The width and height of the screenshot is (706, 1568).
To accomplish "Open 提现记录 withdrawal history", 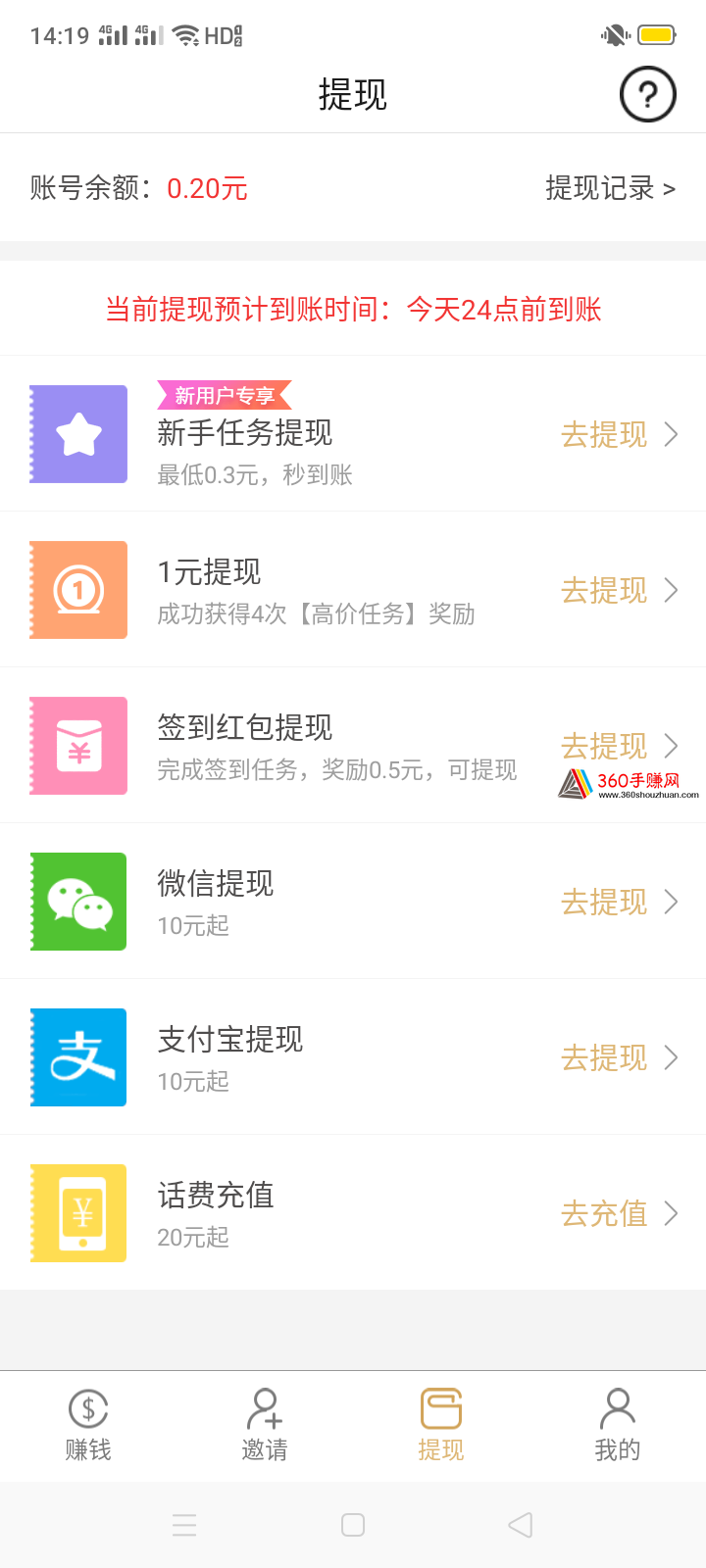I will point(610,188).
